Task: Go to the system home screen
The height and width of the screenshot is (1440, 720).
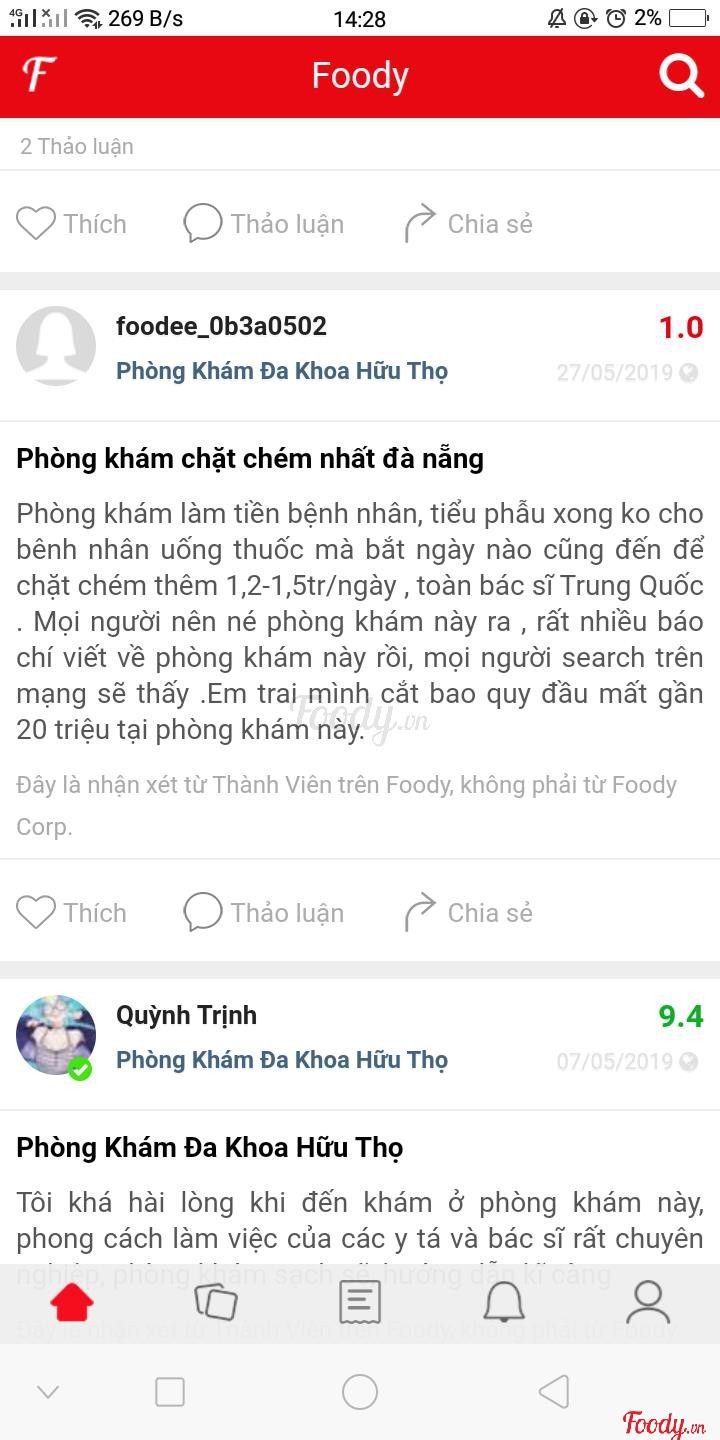Action: pos(359,1391)
